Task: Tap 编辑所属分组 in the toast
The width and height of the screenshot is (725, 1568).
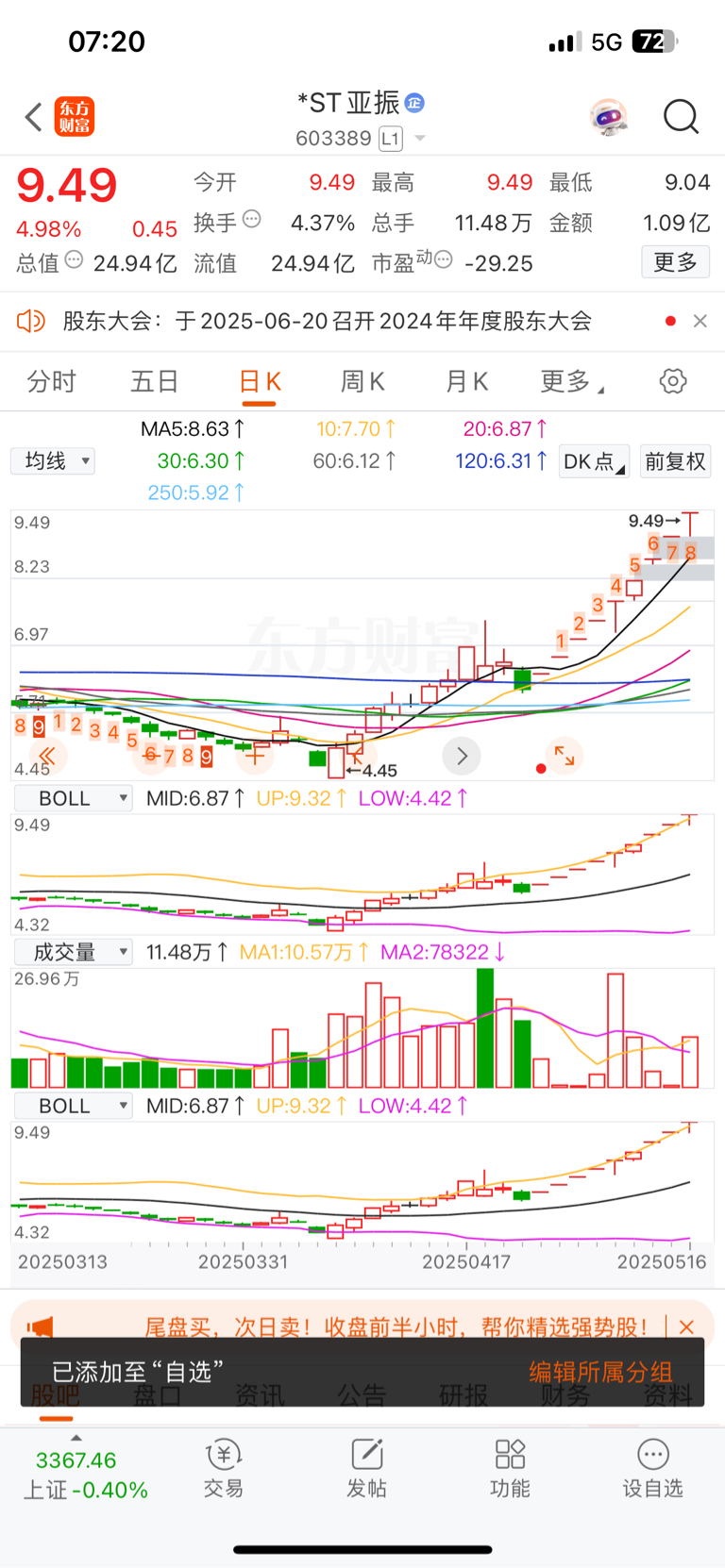Action: coord(600,1372)
